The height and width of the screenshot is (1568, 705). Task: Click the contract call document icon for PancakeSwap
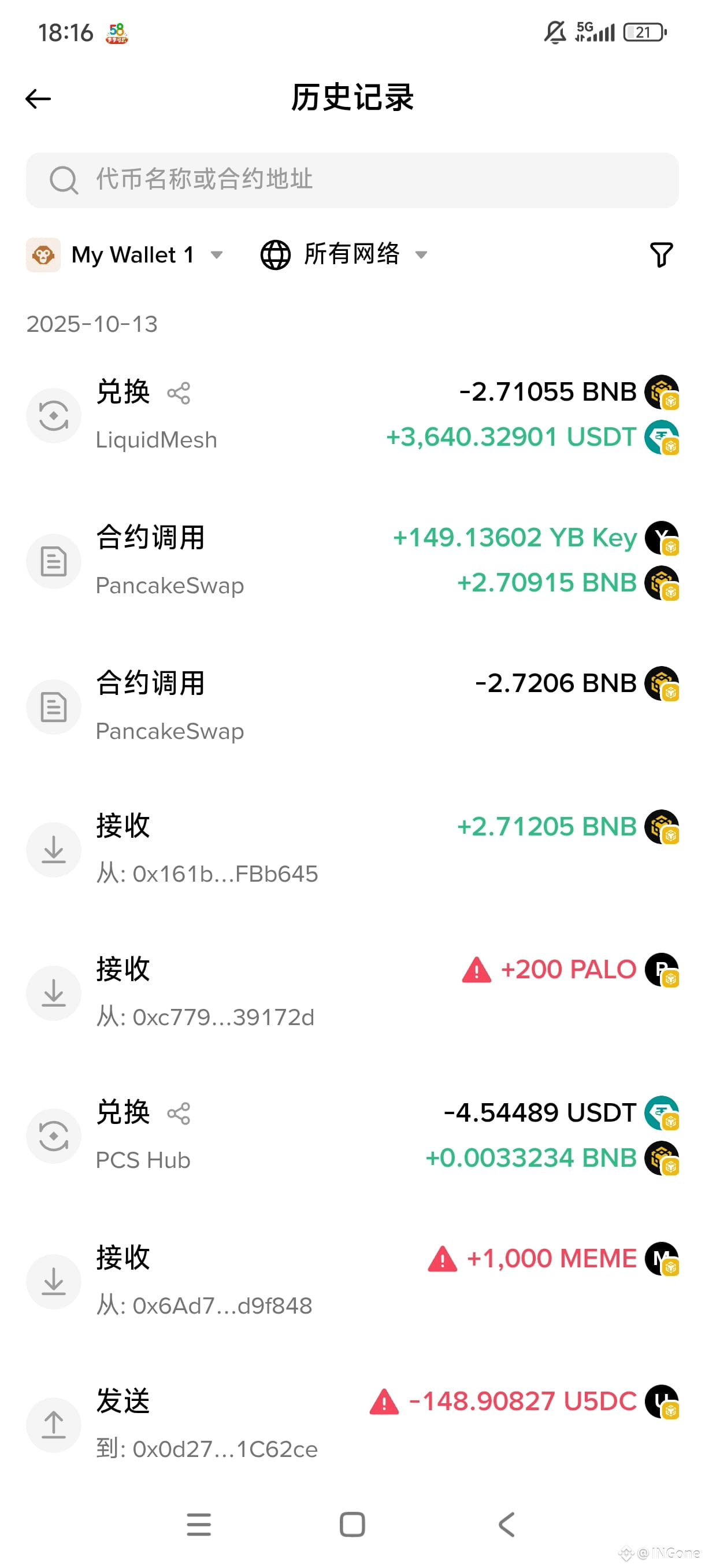(54, 561)
